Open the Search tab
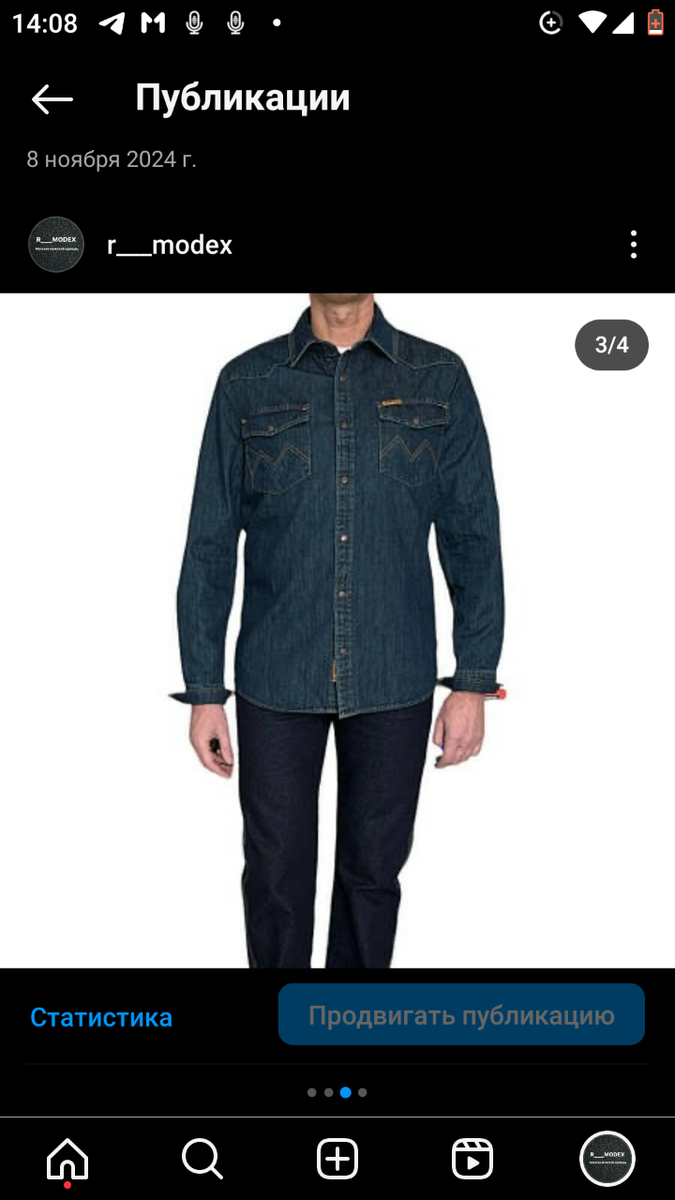This screenshot has height=1200, width=675. pyautogui.click(x=202, y=1159)
